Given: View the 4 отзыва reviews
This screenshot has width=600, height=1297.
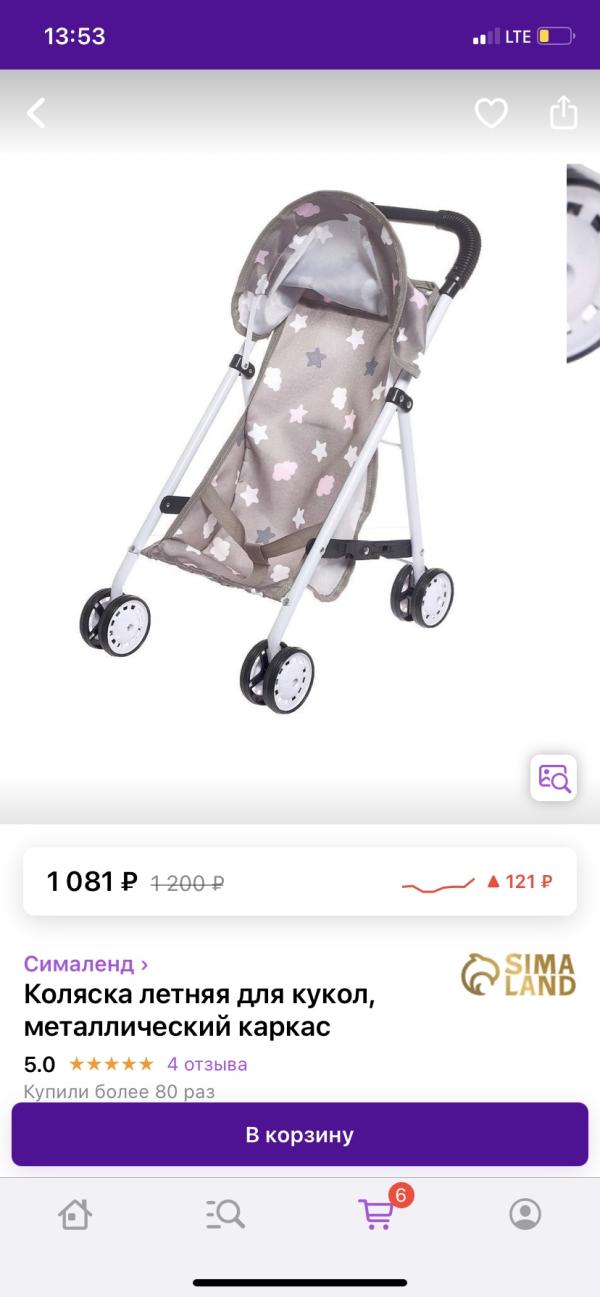Looking at the screenshot, I should click(207, 1064).
